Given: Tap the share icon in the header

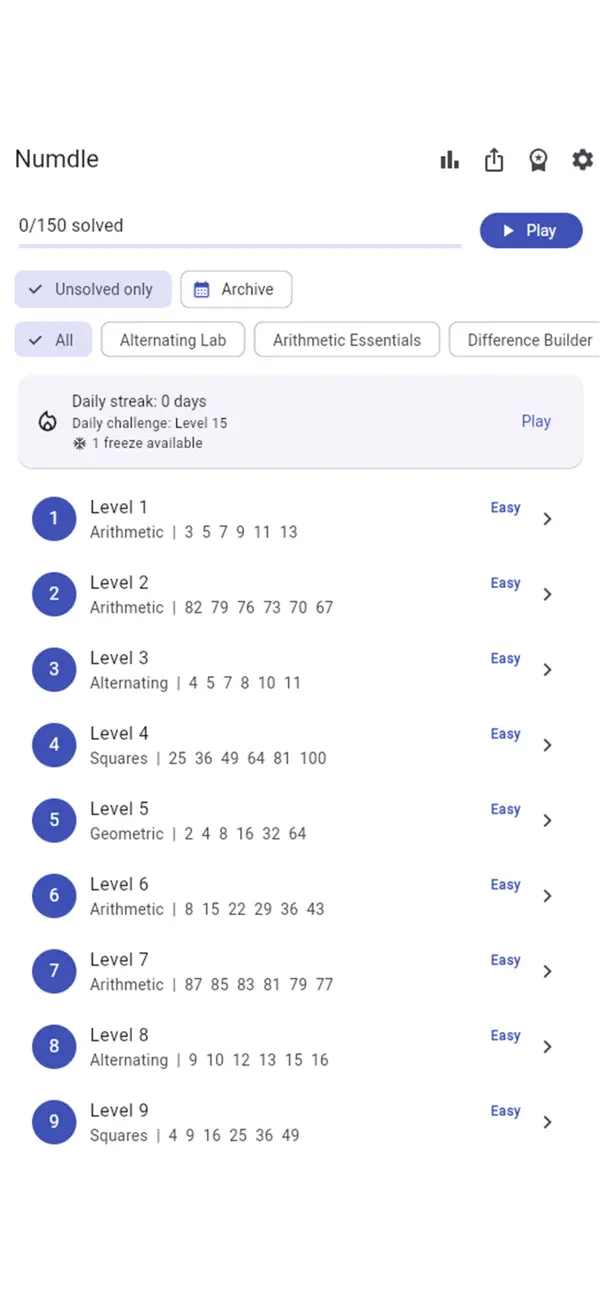Looking at the screenshot, I should coord(494,160).
